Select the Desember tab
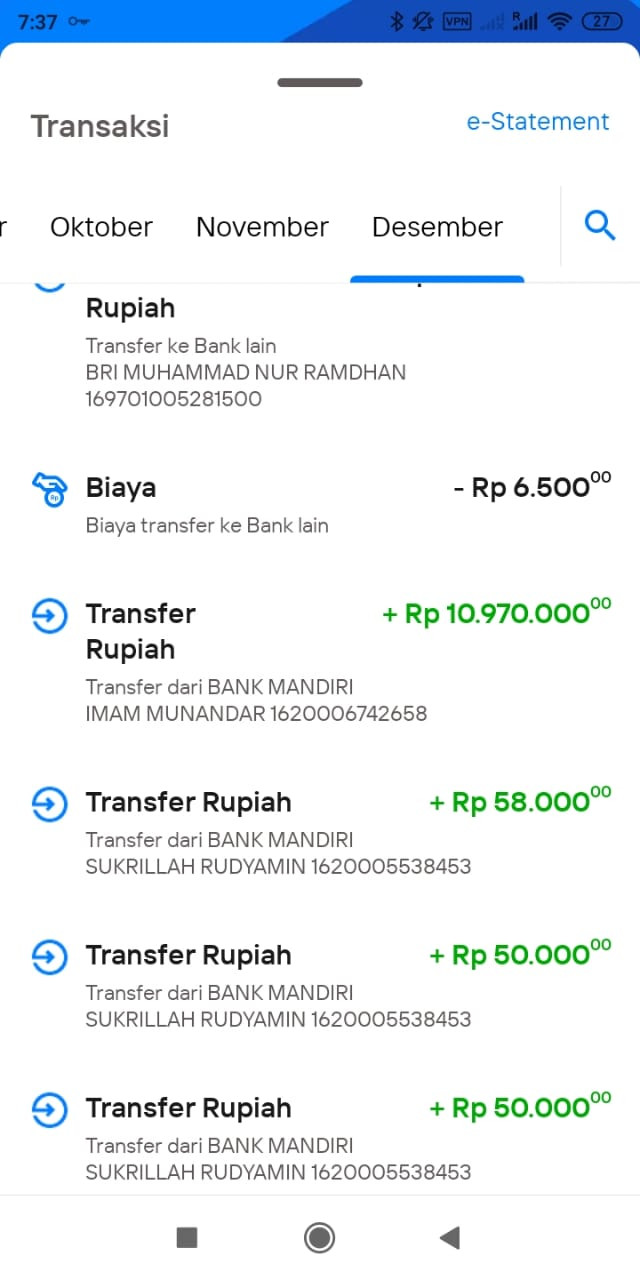Viewport: 640px width, 1280px height. (x=437, y=227)
